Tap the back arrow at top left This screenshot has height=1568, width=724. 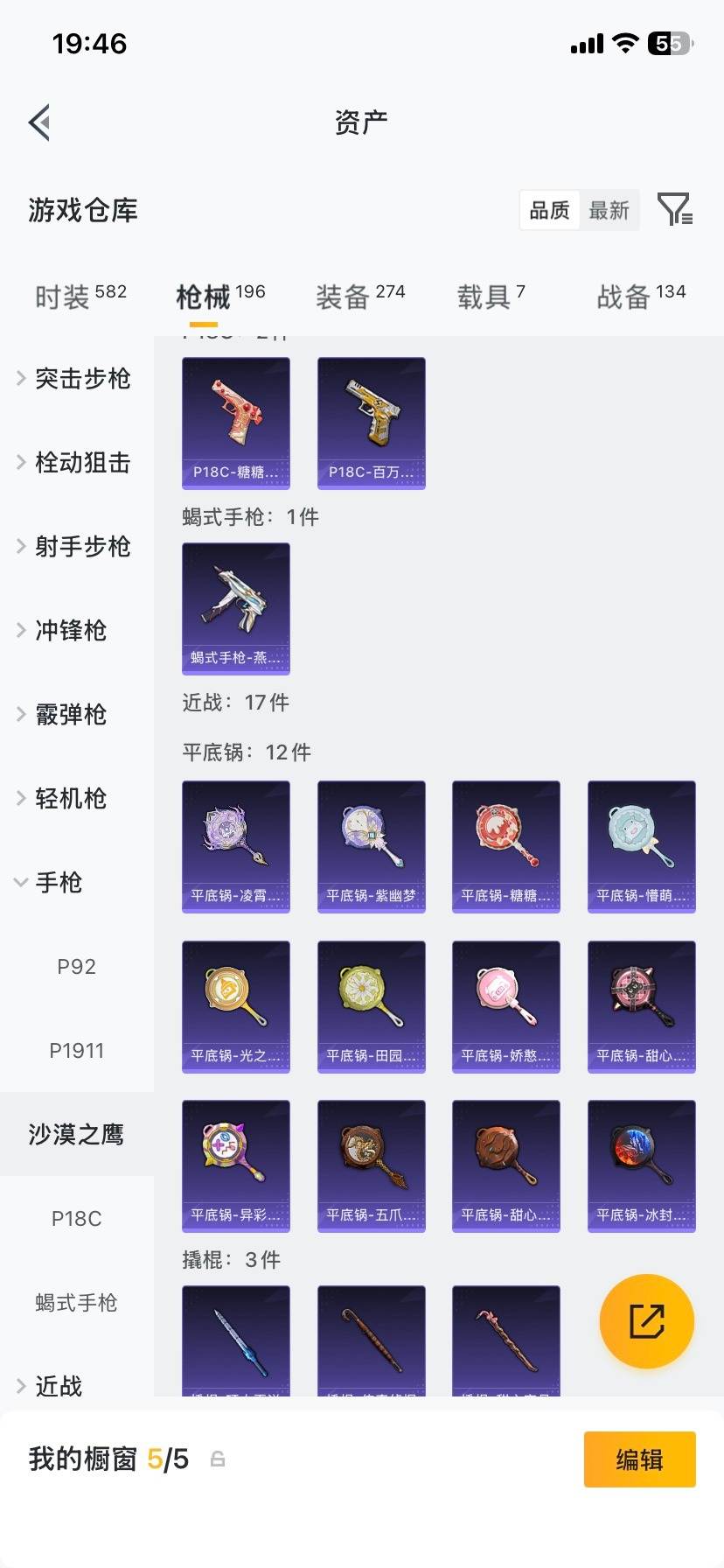[x=38, y=122]
